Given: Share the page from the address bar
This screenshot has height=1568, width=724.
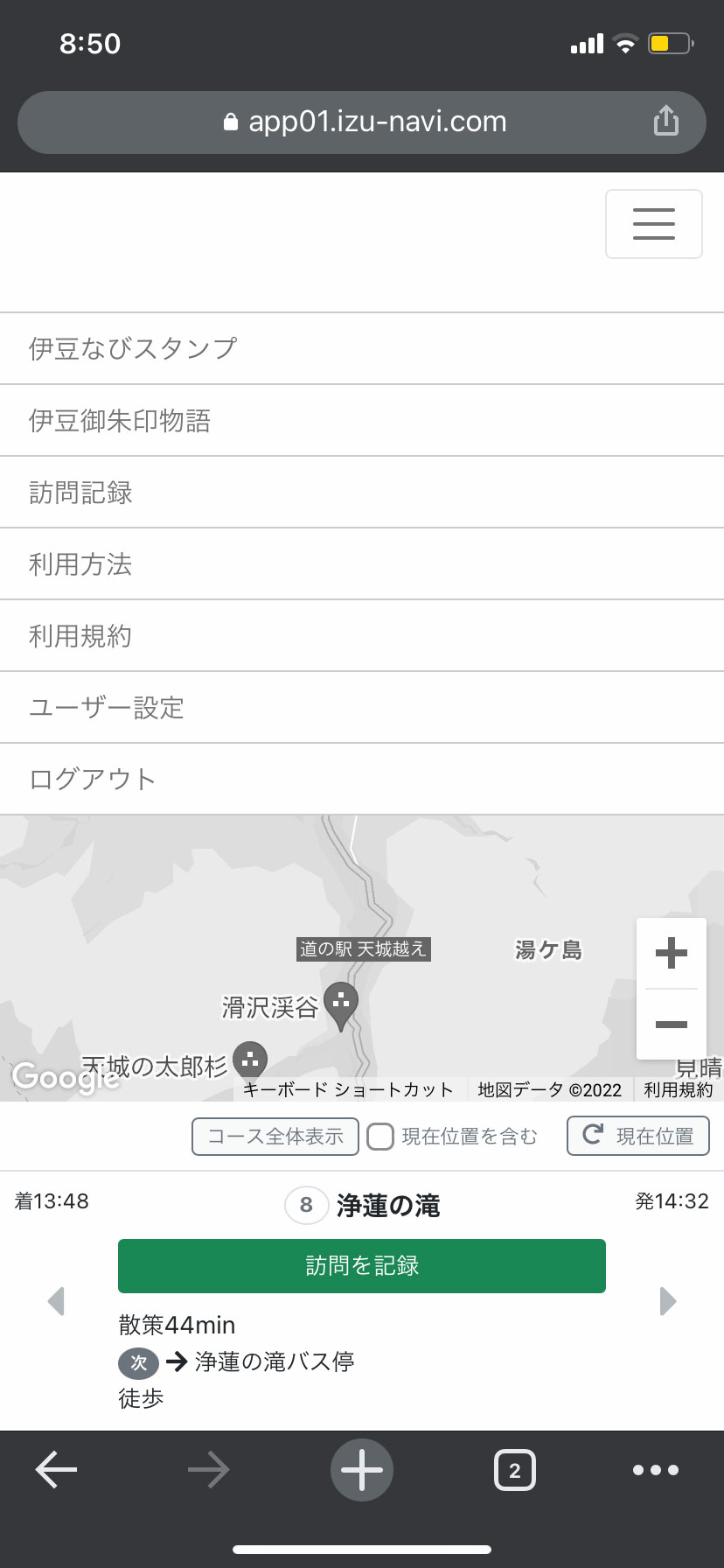Looking at the screenshot, I should point(665,121).
